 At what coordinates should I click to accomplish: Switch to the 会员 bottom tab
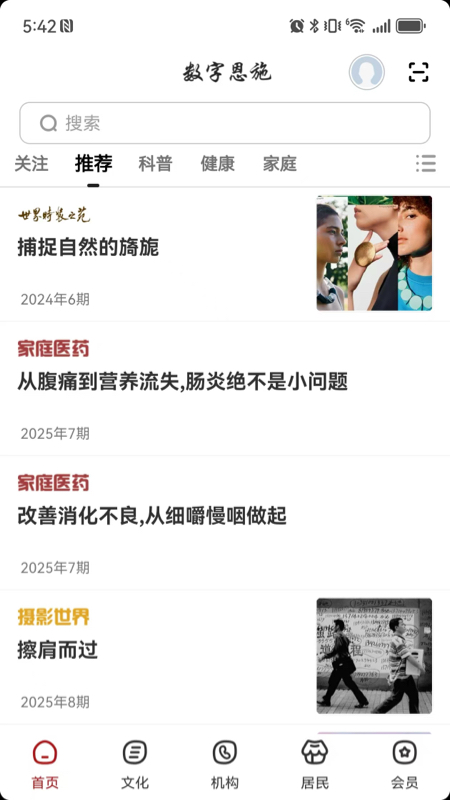(405, 765)
